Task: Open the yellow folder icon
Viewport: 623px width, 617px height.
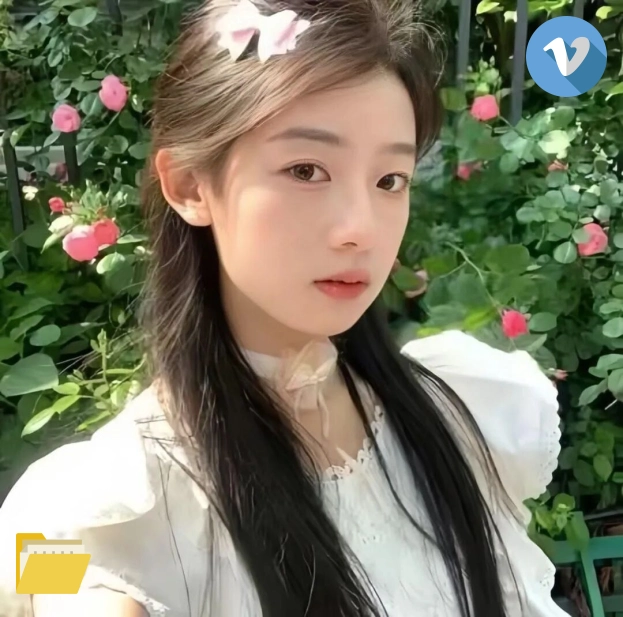Action: pos(51,564)
